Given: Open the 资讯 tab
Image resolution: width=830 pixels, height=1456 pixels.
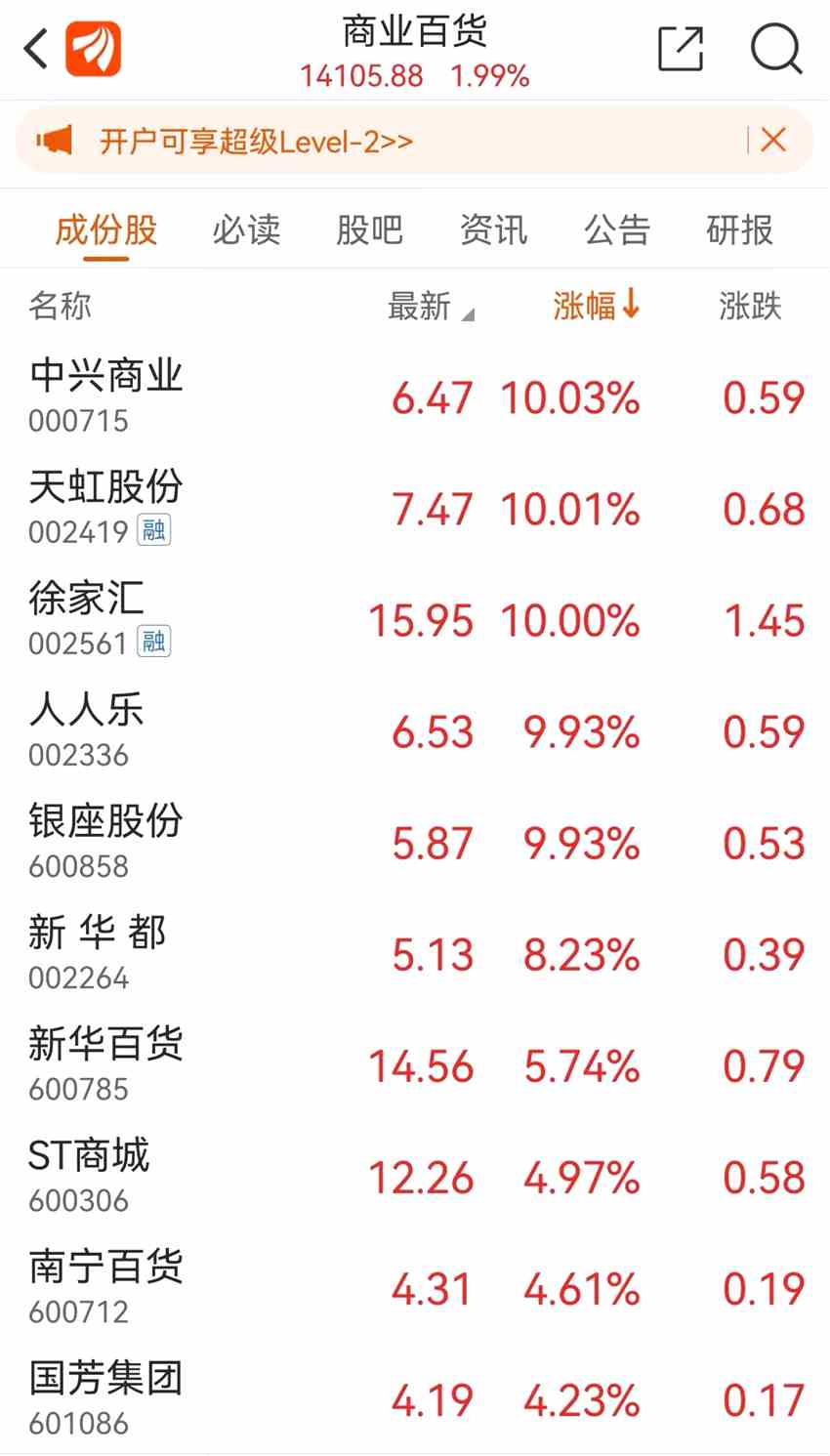Looking at the screenshot, I should click(493, 230).
